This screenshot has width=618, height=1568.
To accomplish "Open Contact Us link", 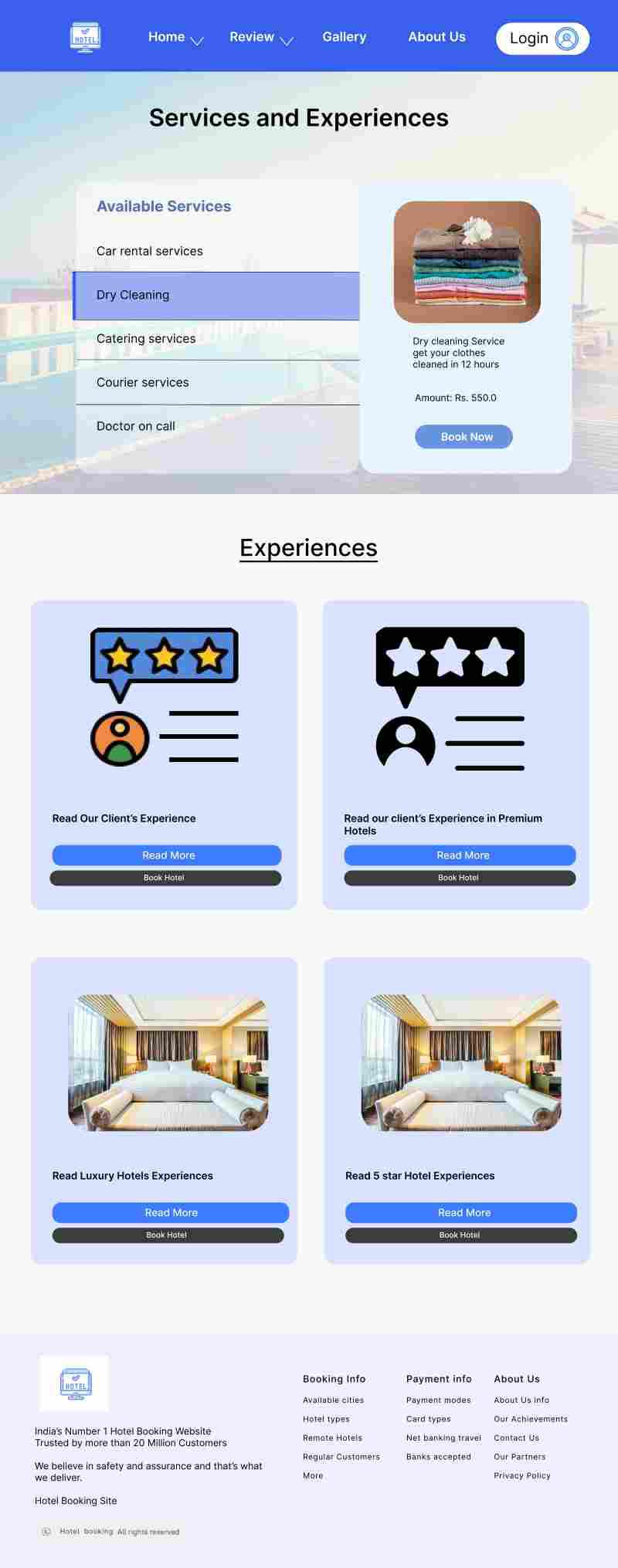I will pos(516,1438).
